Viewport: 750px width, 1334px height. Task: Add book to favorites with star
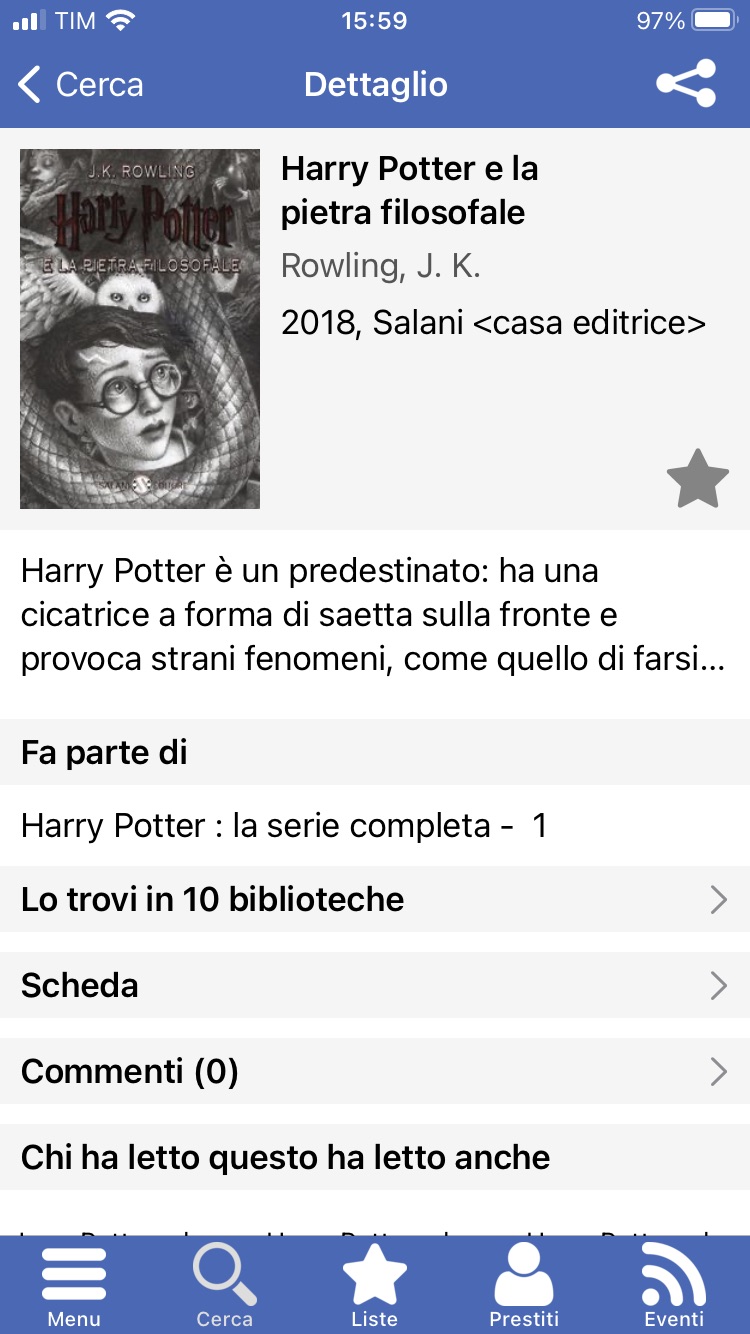tap(697, 479)
